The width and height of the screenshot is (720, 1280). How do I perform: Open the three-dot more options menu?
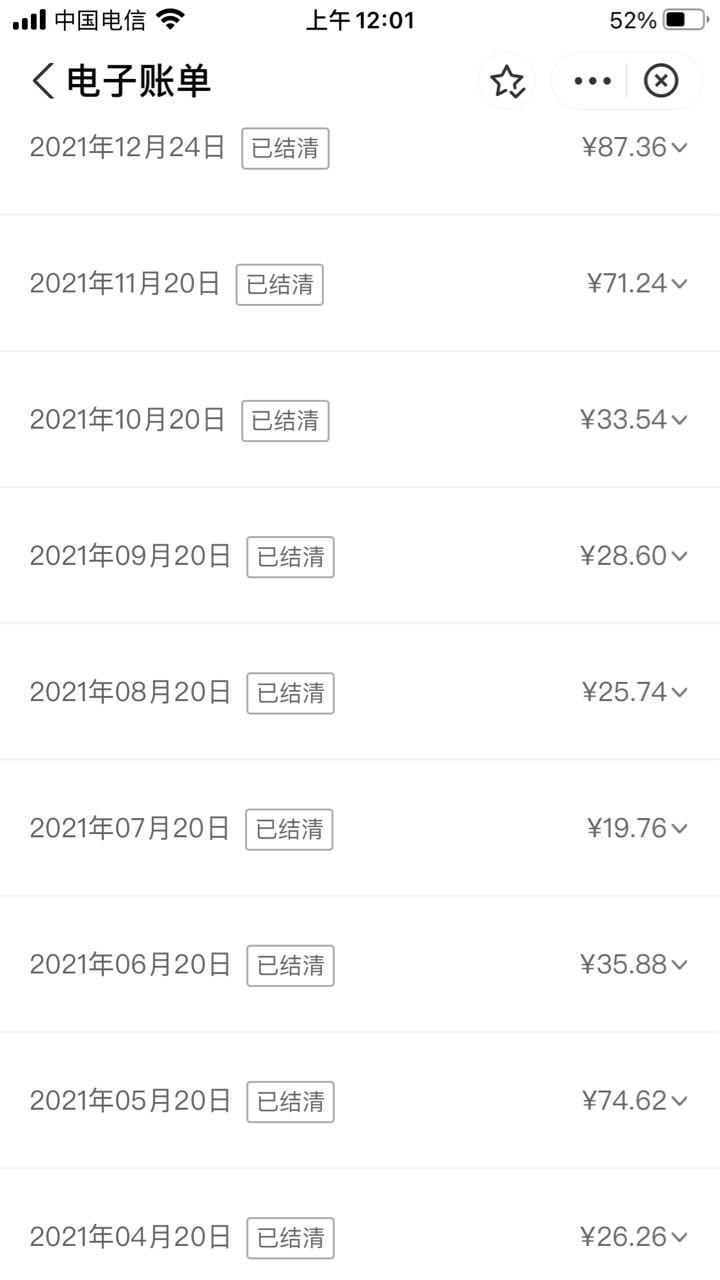click(x=592, y=81)
